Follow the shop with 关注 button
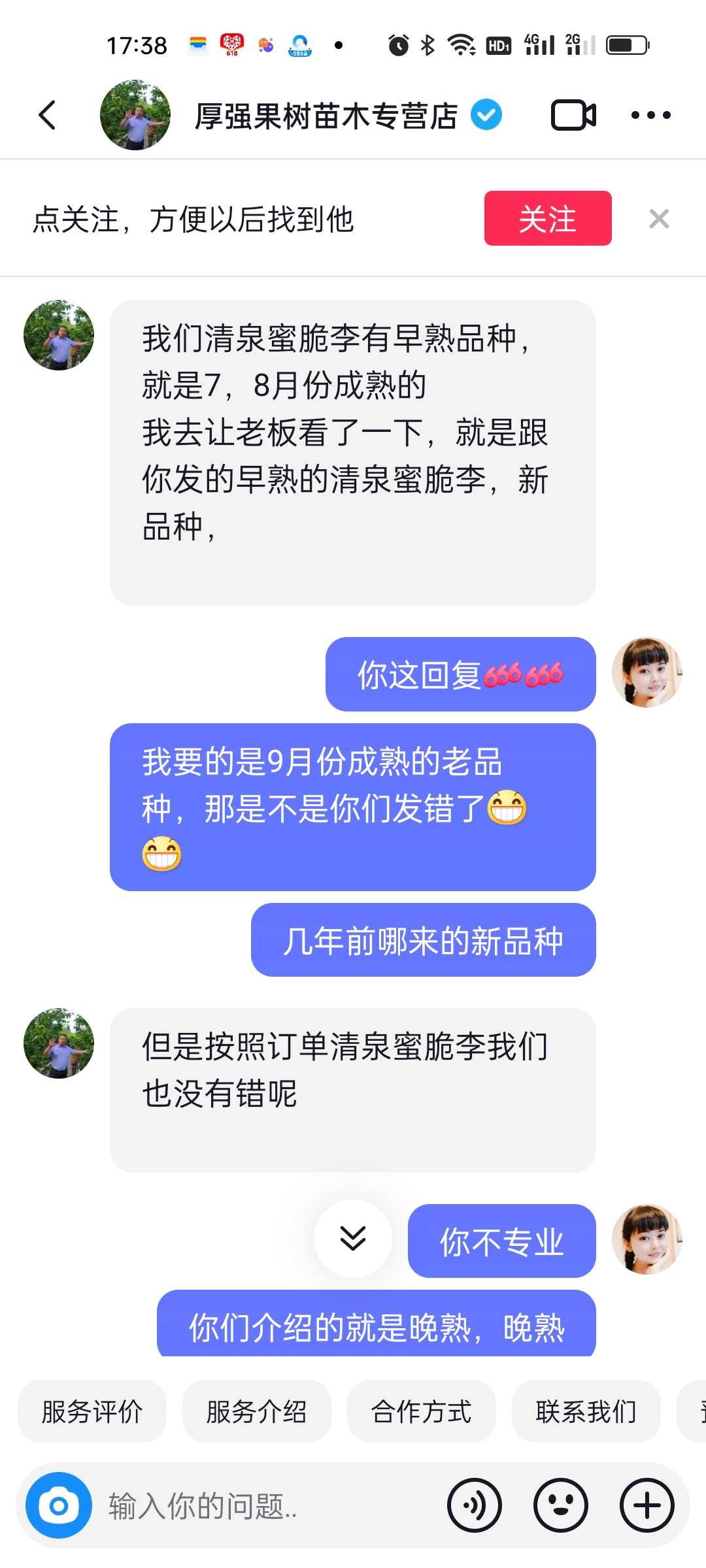706x1568 pixels. point(547,218)
